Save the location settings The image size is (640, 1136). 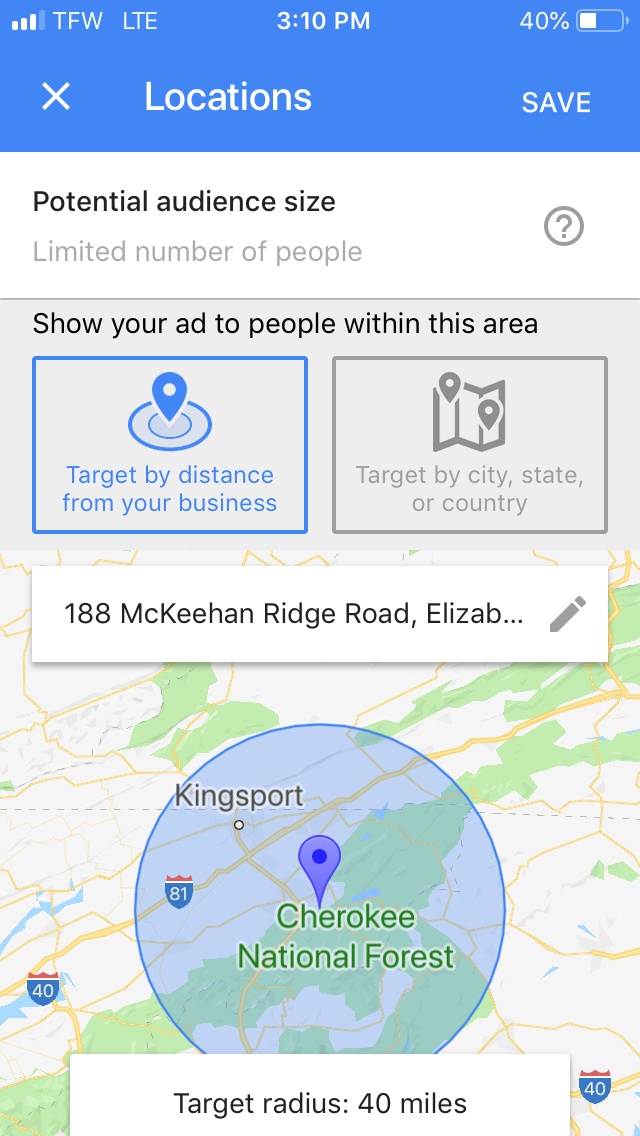556,102
